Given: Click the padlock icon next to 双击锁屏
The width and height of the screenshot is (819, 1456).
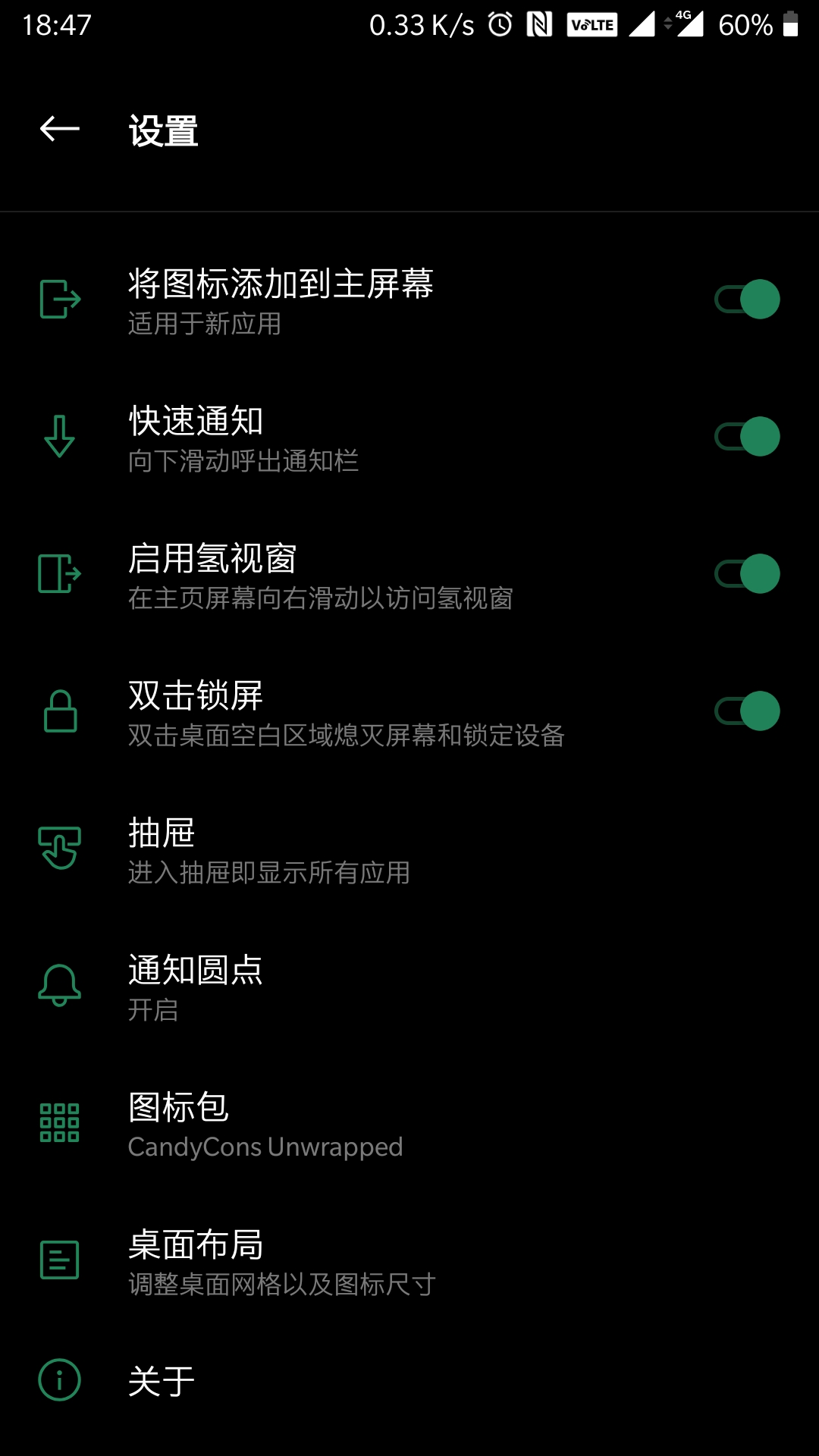Looking at the screenshot, I should 59,711.
